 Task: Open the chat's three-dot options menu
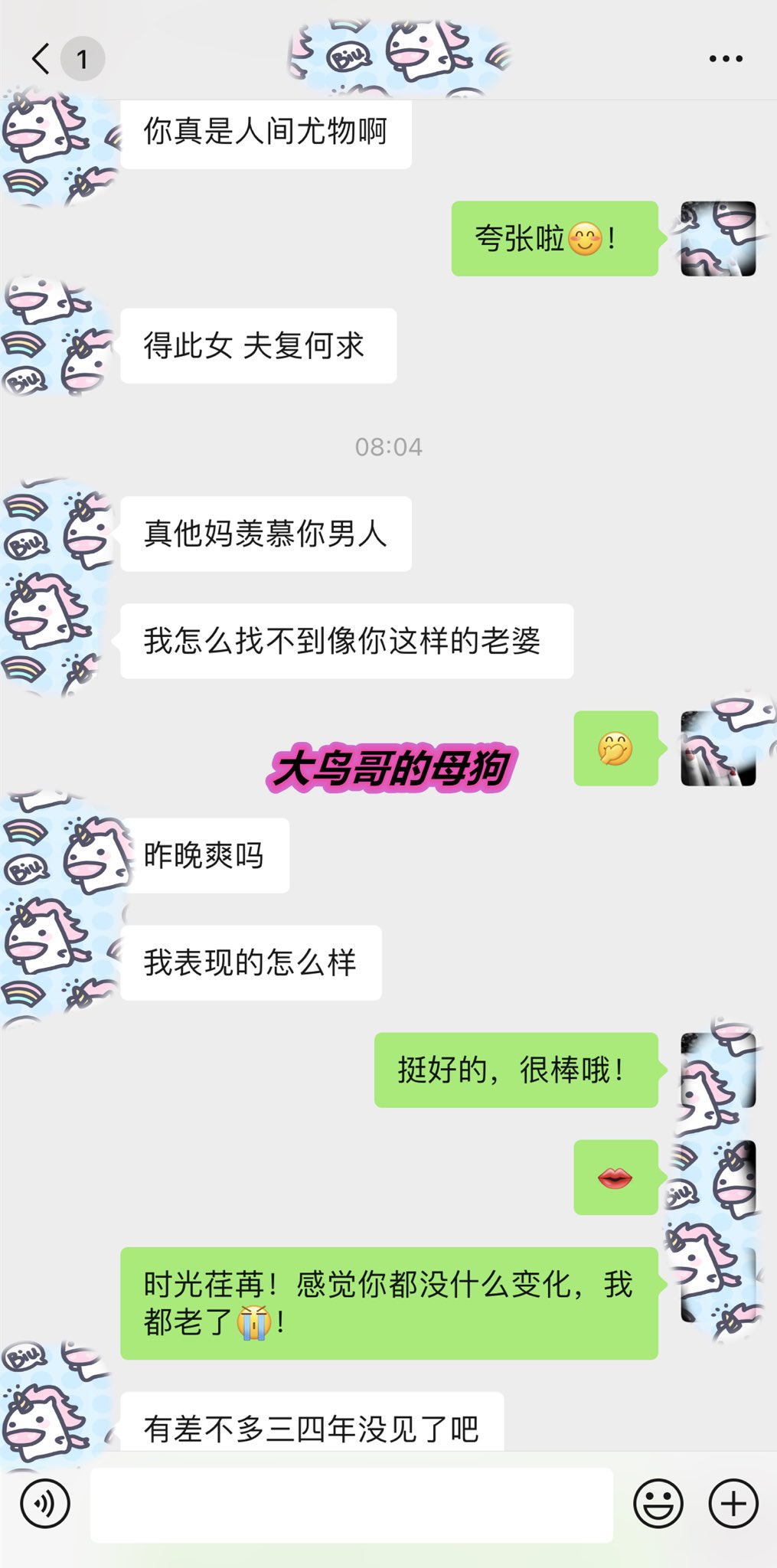click(725, 59)
